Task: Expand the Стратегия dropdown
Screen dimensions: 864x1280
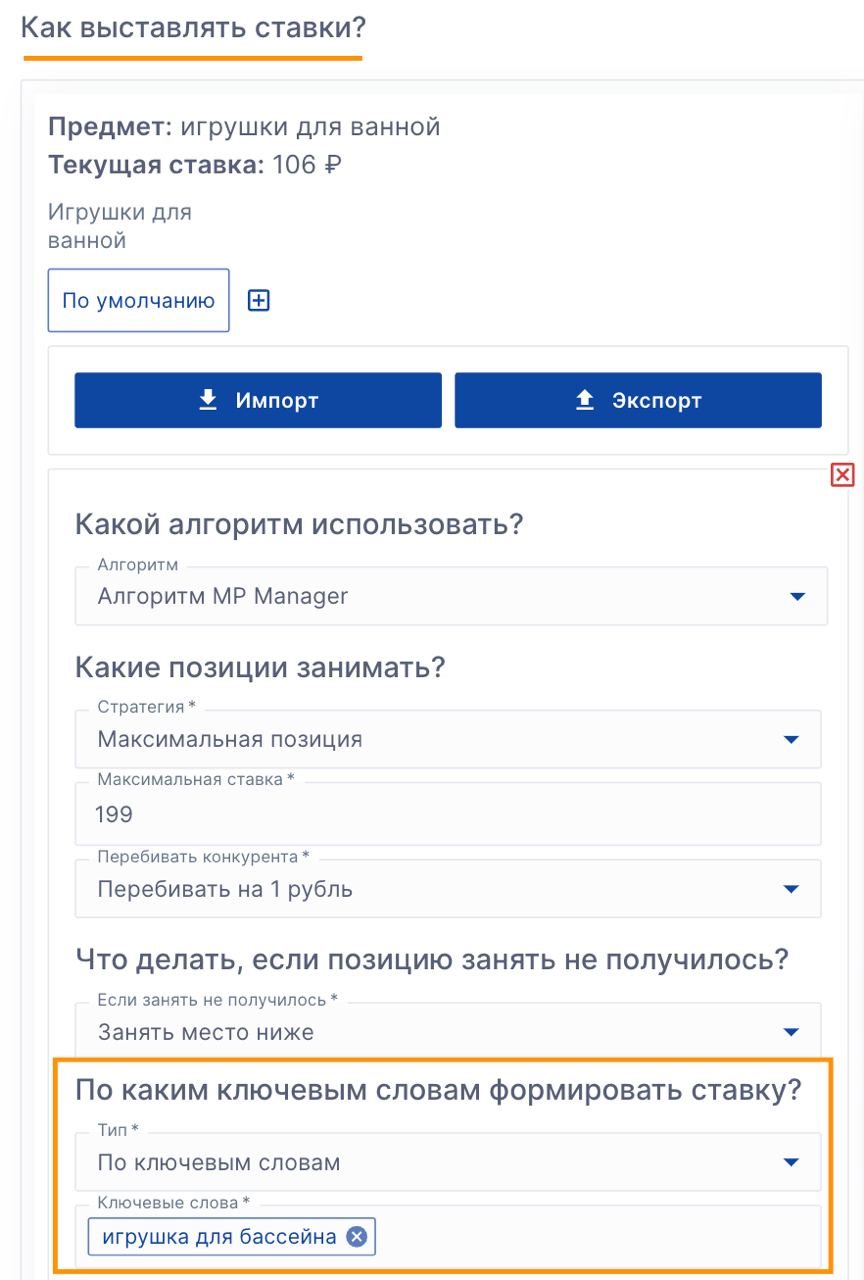Action: coord(447,740)
